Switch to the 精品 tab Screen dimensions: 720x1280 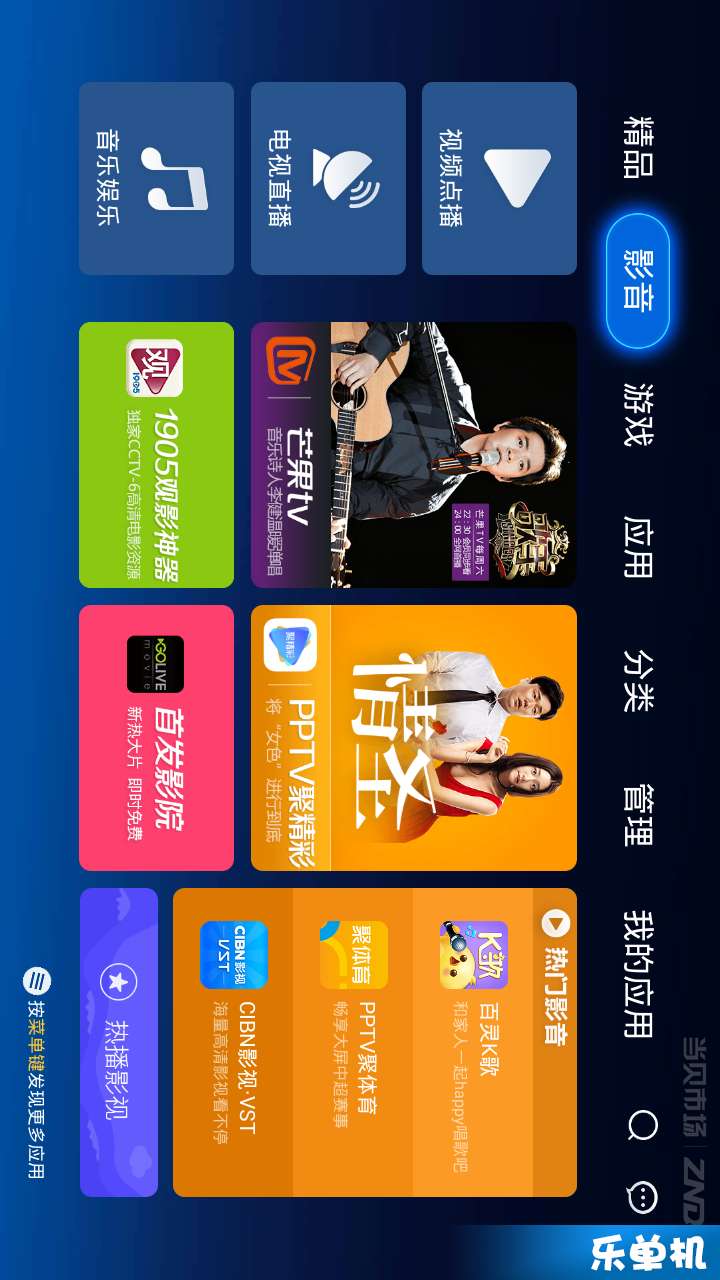[x=638, y=147]
